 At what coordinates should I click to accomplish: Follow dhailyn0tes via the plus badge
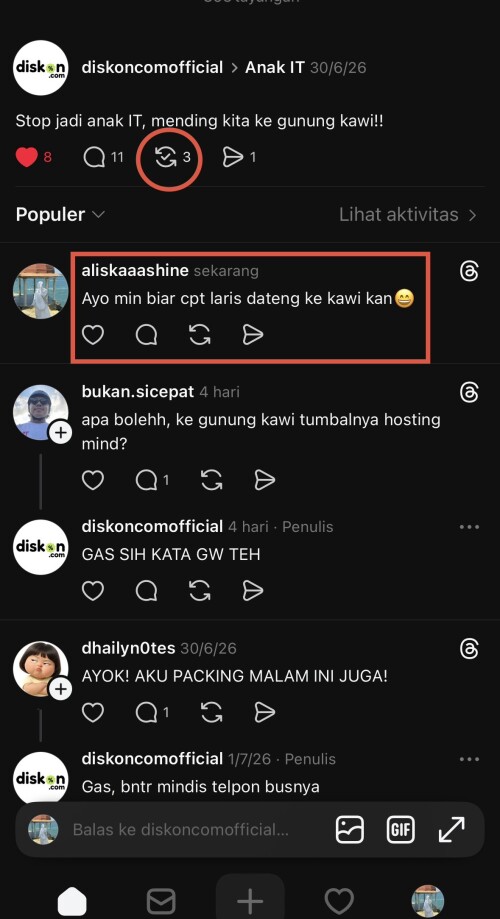coord(61,689)
